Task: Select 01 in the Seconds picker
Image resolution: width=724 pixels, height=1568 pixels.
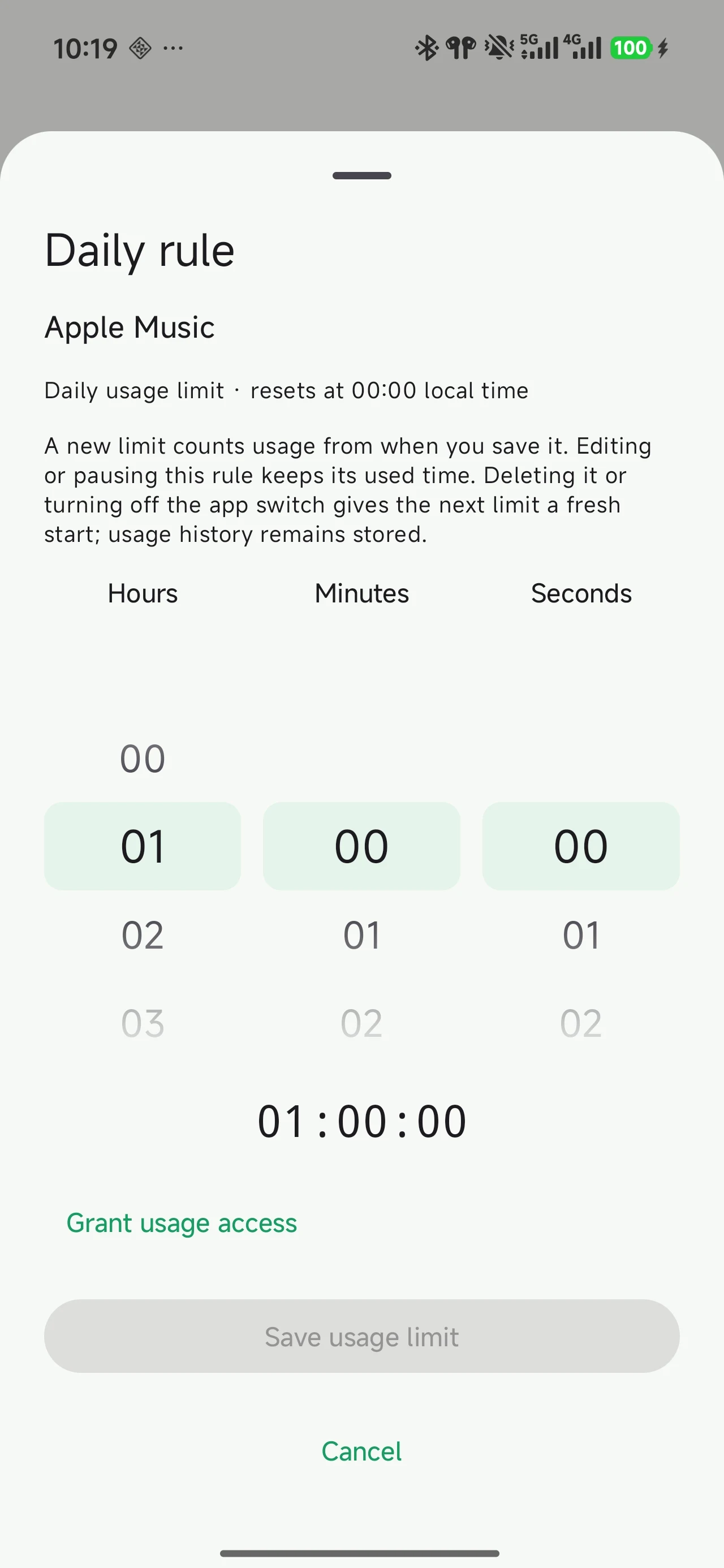Action: tap(581, 935)
